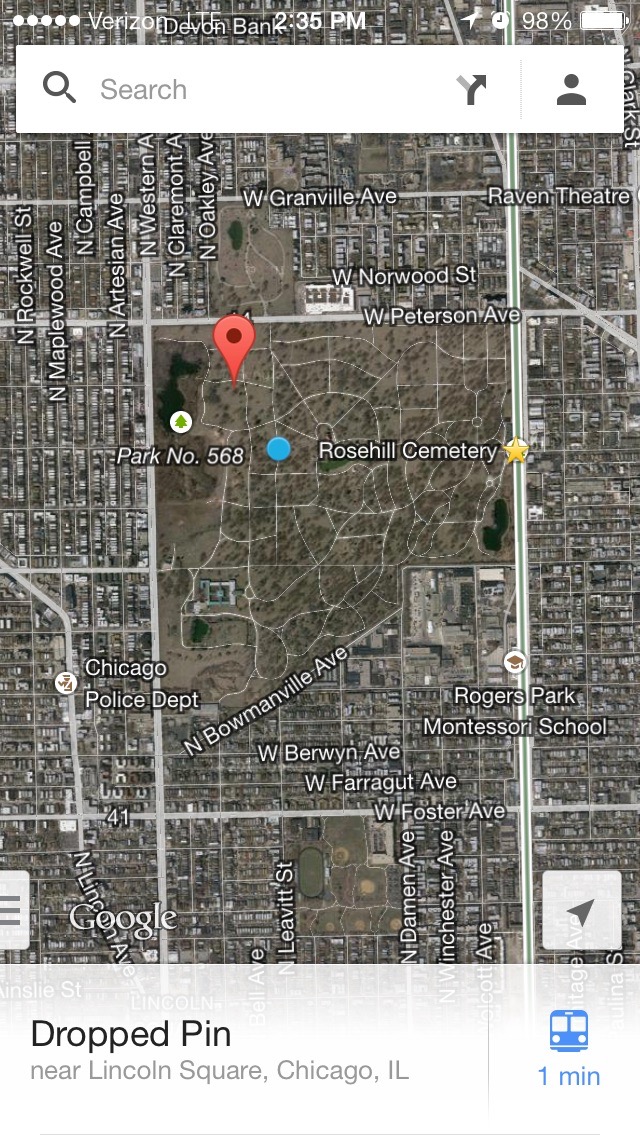Select Chicago Police Dept marker
640x1136 pixels.
[x=66, y=683]
